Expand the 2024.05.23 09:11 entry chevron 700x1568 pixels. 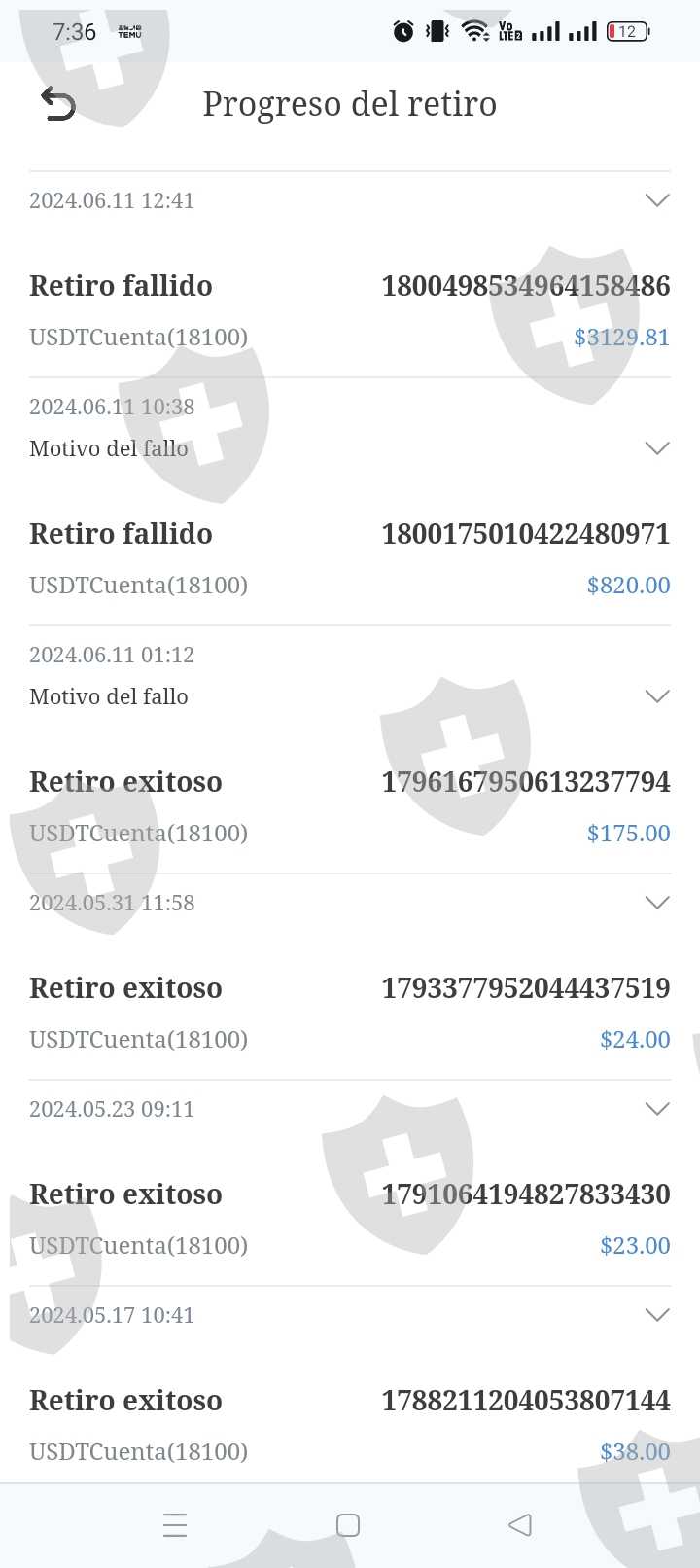657,1109
